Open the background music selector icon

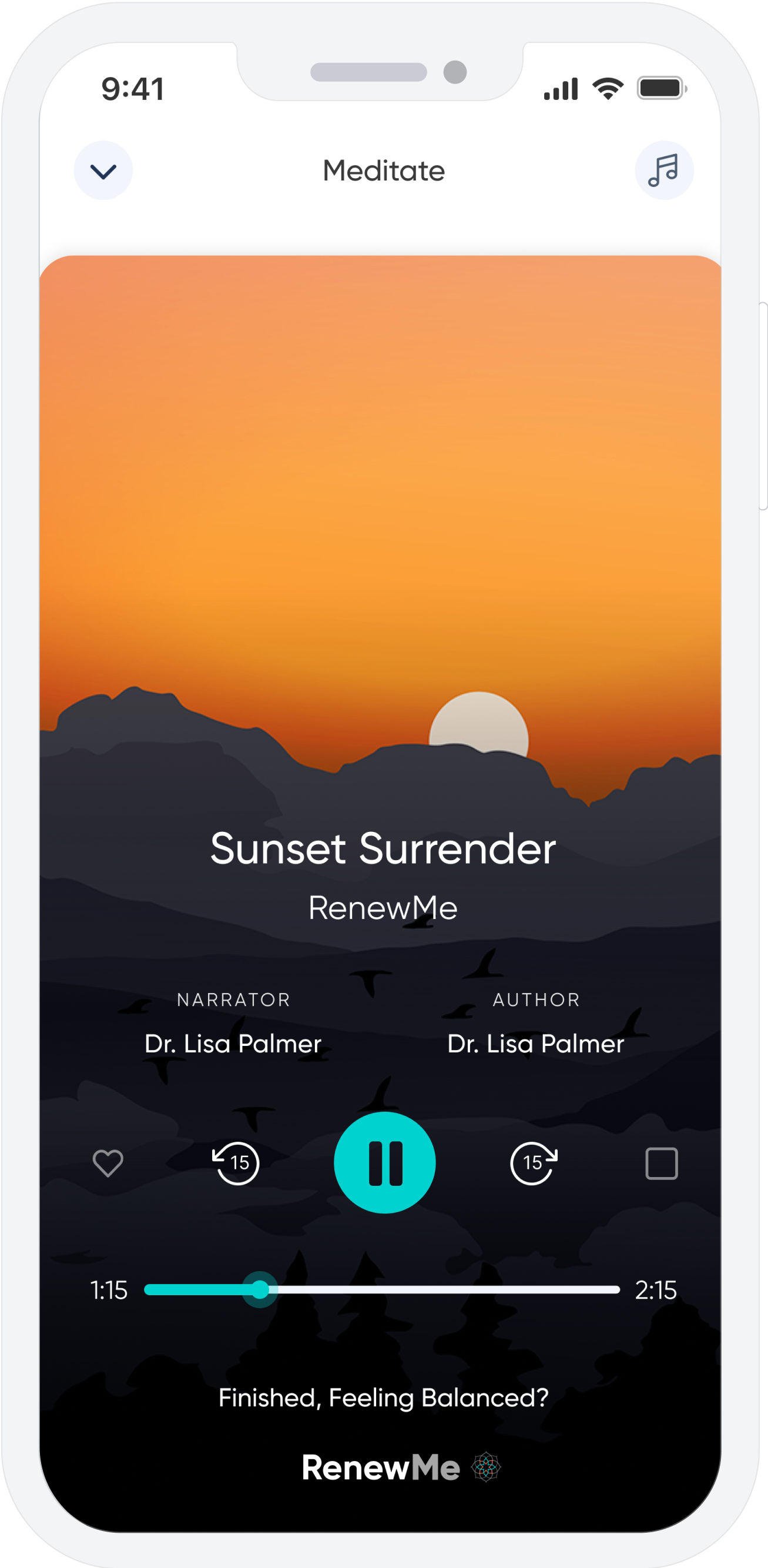[x=663, y=170]
